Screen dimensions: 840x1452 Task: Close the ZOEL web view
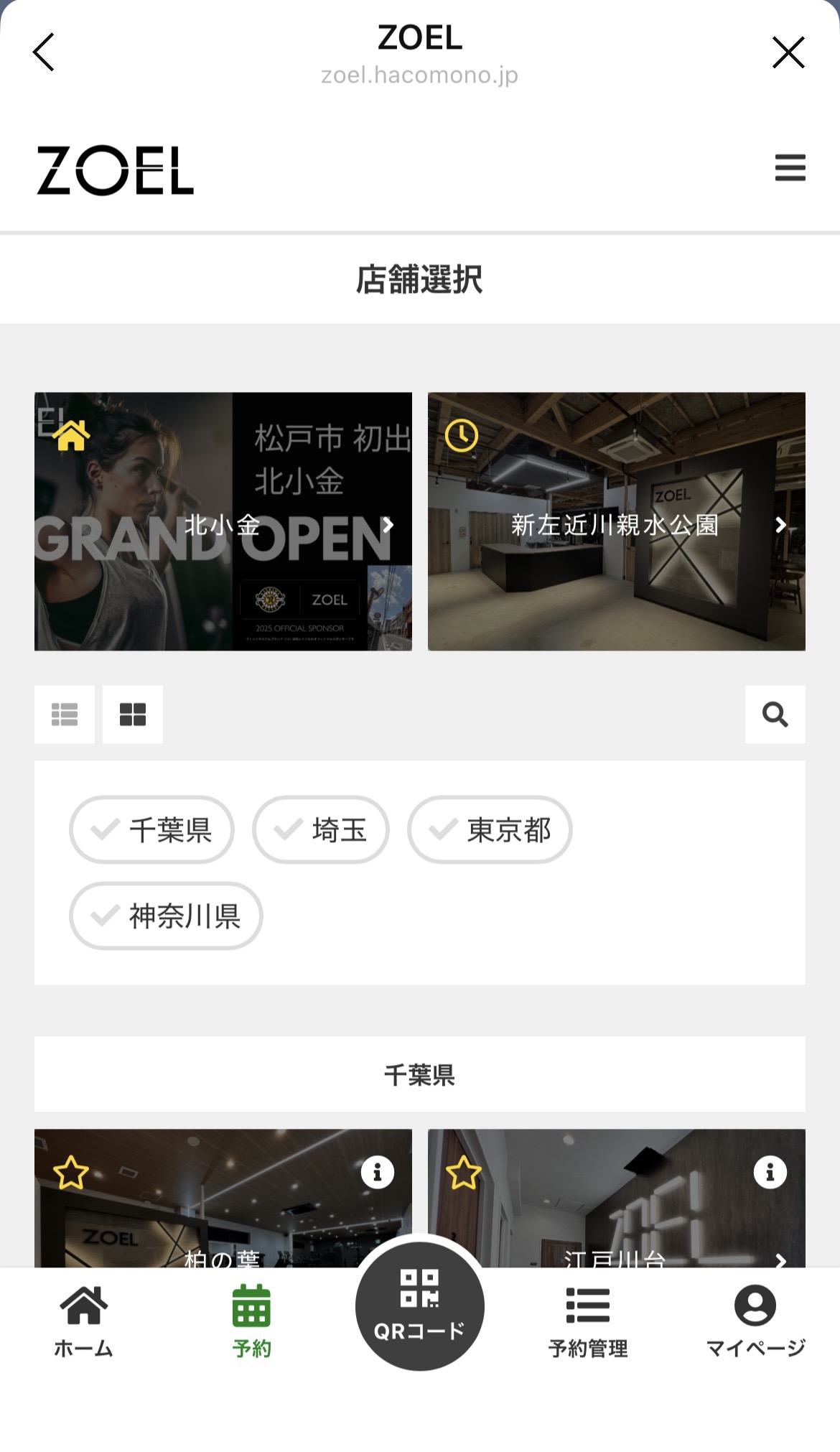pos(788,52)
